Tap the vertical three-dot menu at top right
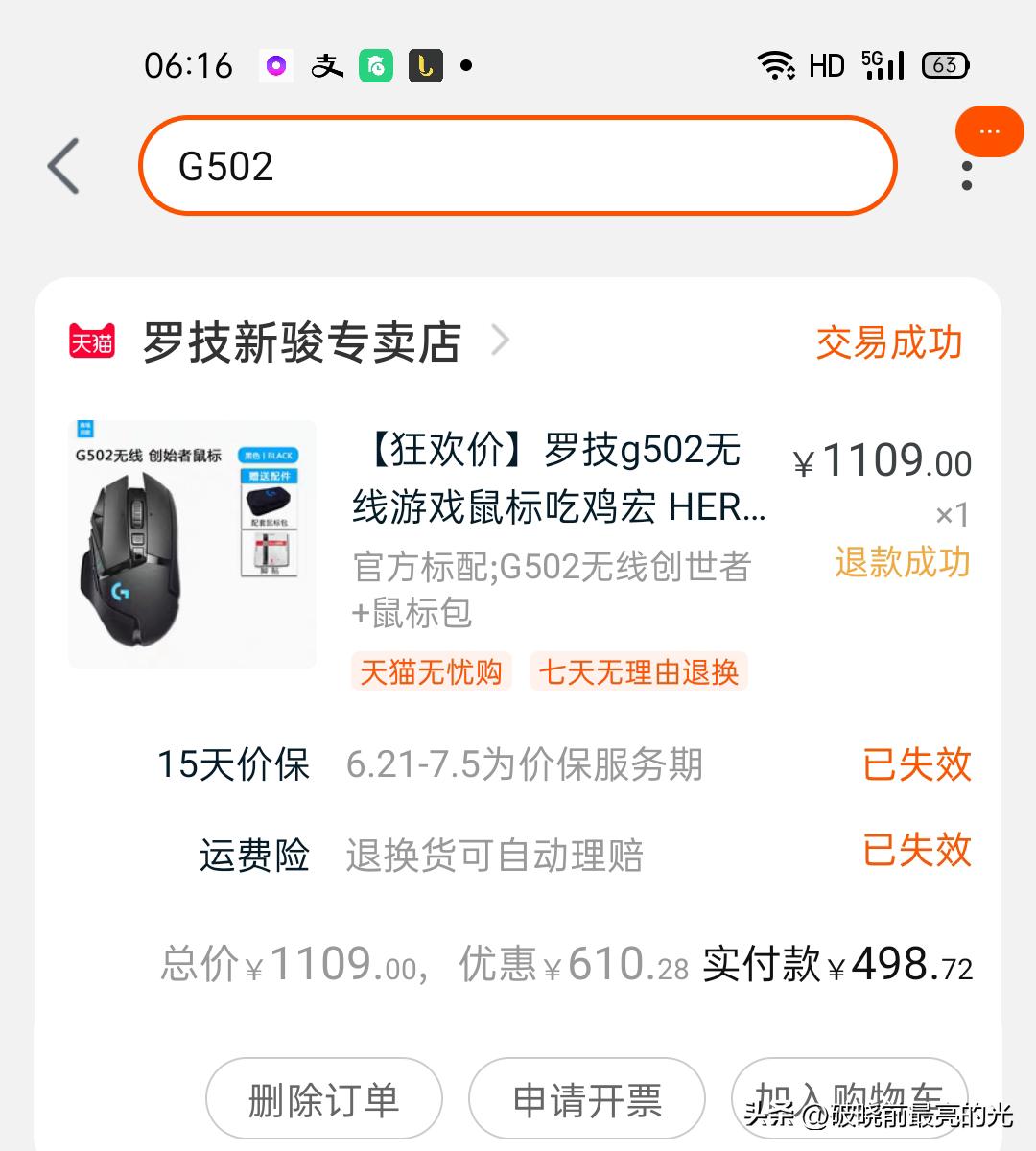This screenshot has width=1036, height=1151. coord(966,173)
